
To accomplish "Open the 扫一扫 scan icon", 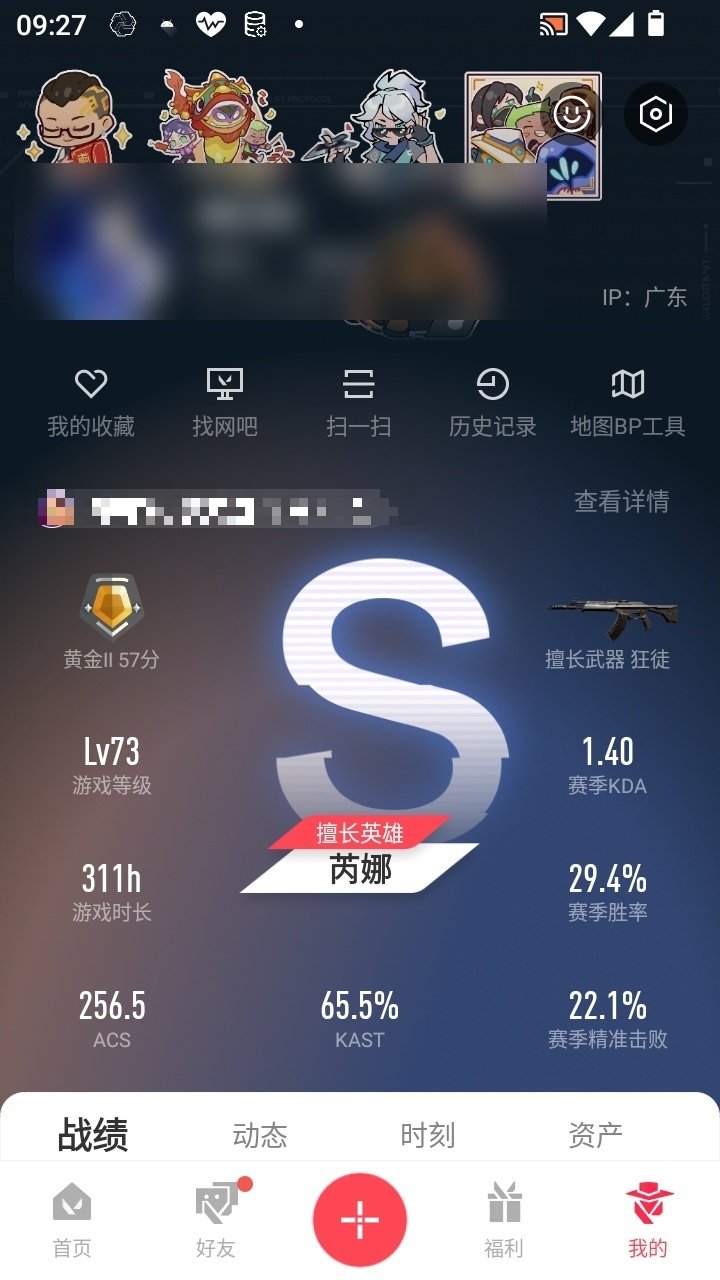I will 359,383.
